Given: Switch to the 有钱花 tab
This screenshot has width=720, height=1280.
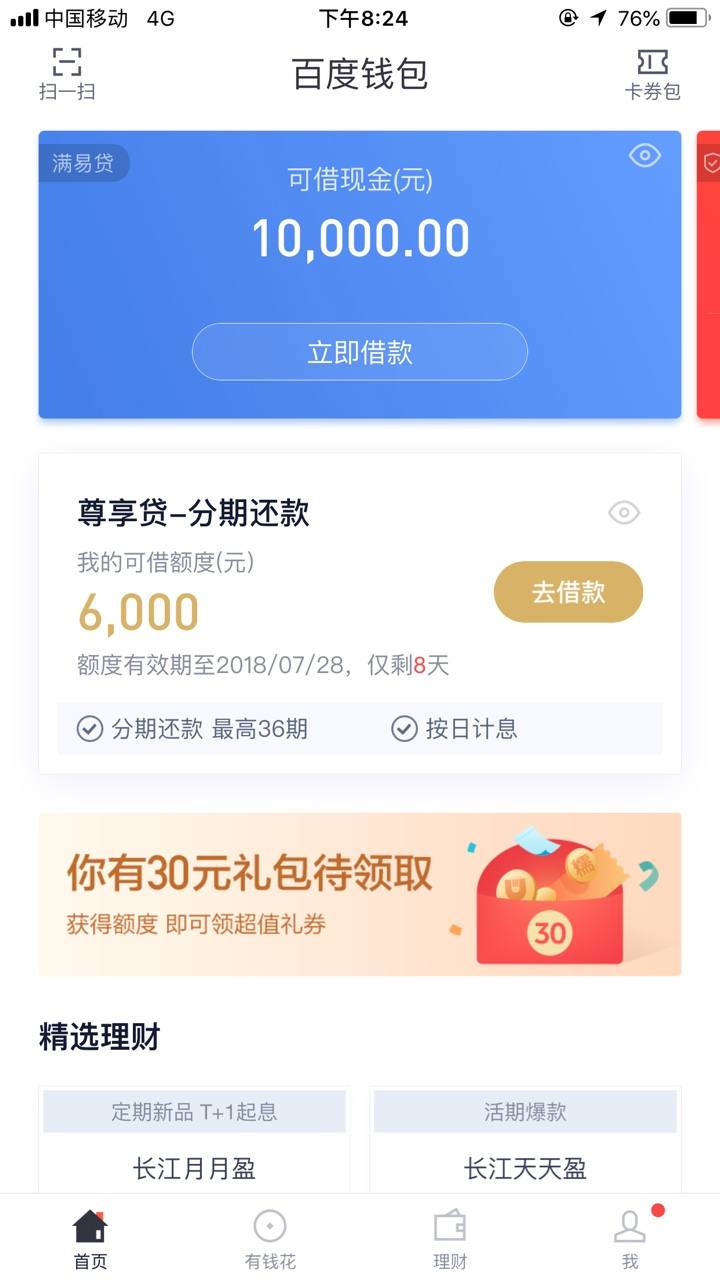Looking at the screenshot, I should tap(270, 1239).
